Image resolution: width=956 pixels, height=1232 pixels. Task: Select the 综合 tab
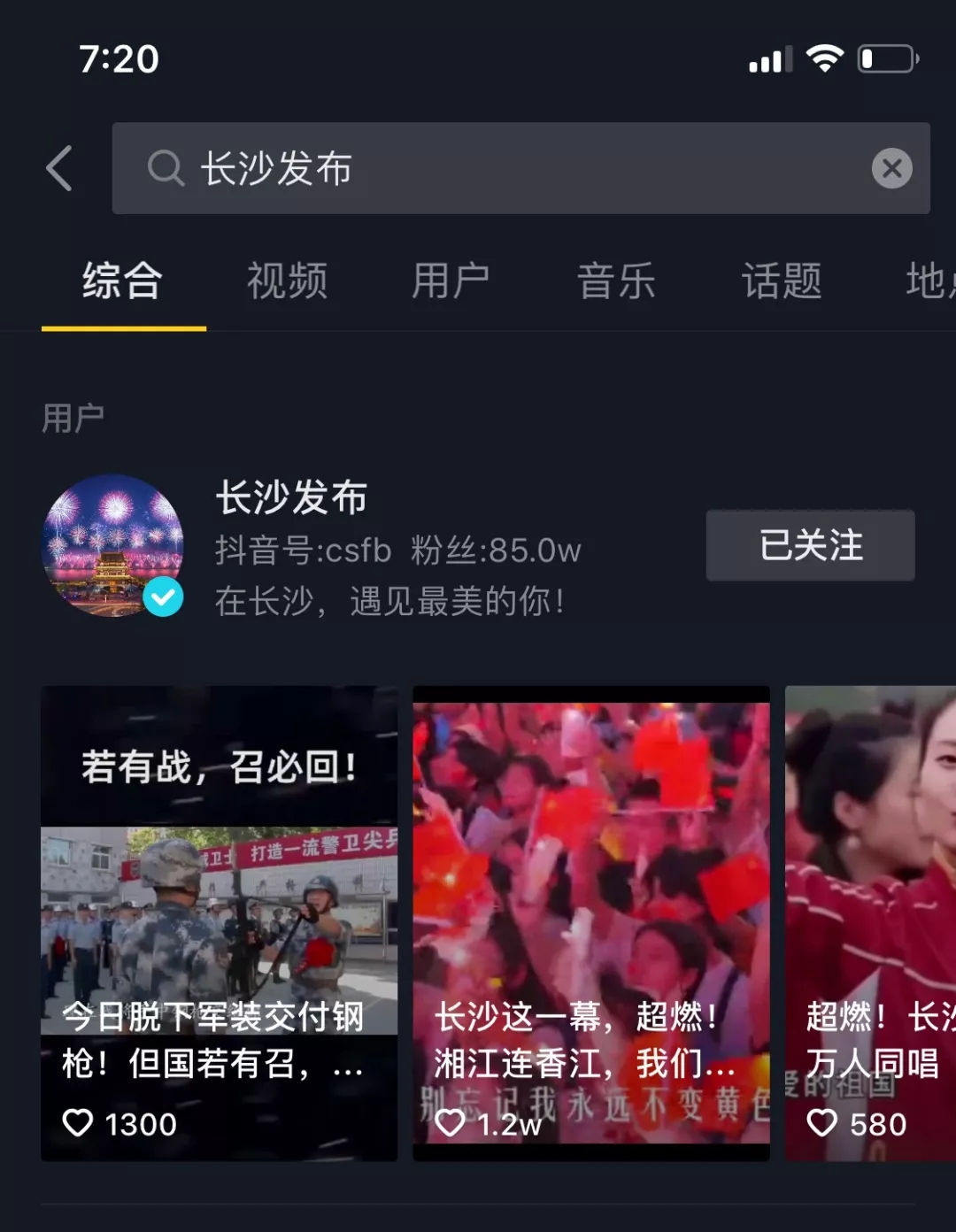pos(123,282)
